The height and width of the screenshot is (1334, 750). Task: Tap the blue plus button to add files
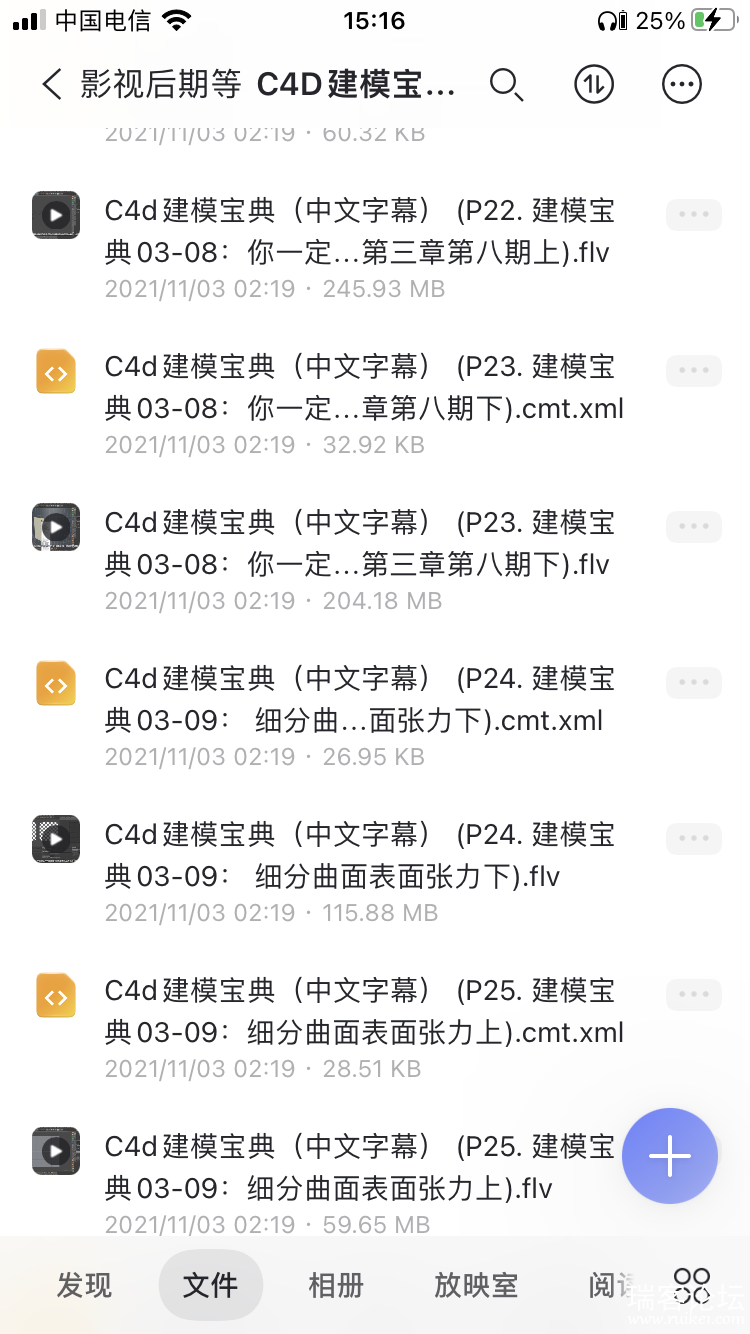669,1156
